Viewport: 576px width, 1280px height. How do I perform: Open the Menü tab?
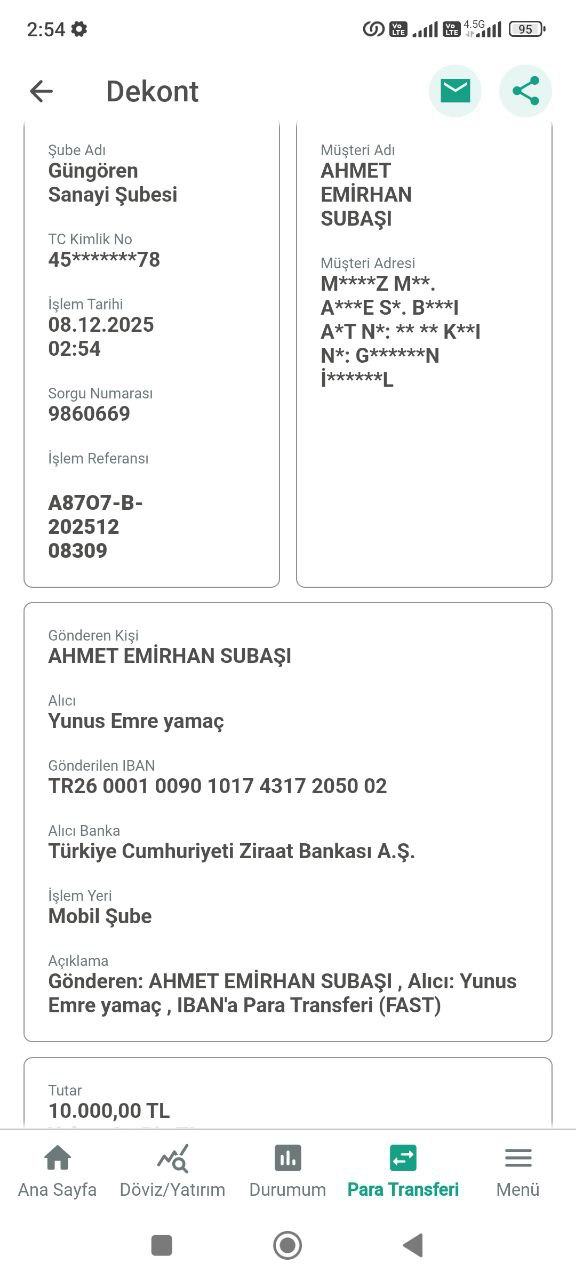click(518, 1172)
